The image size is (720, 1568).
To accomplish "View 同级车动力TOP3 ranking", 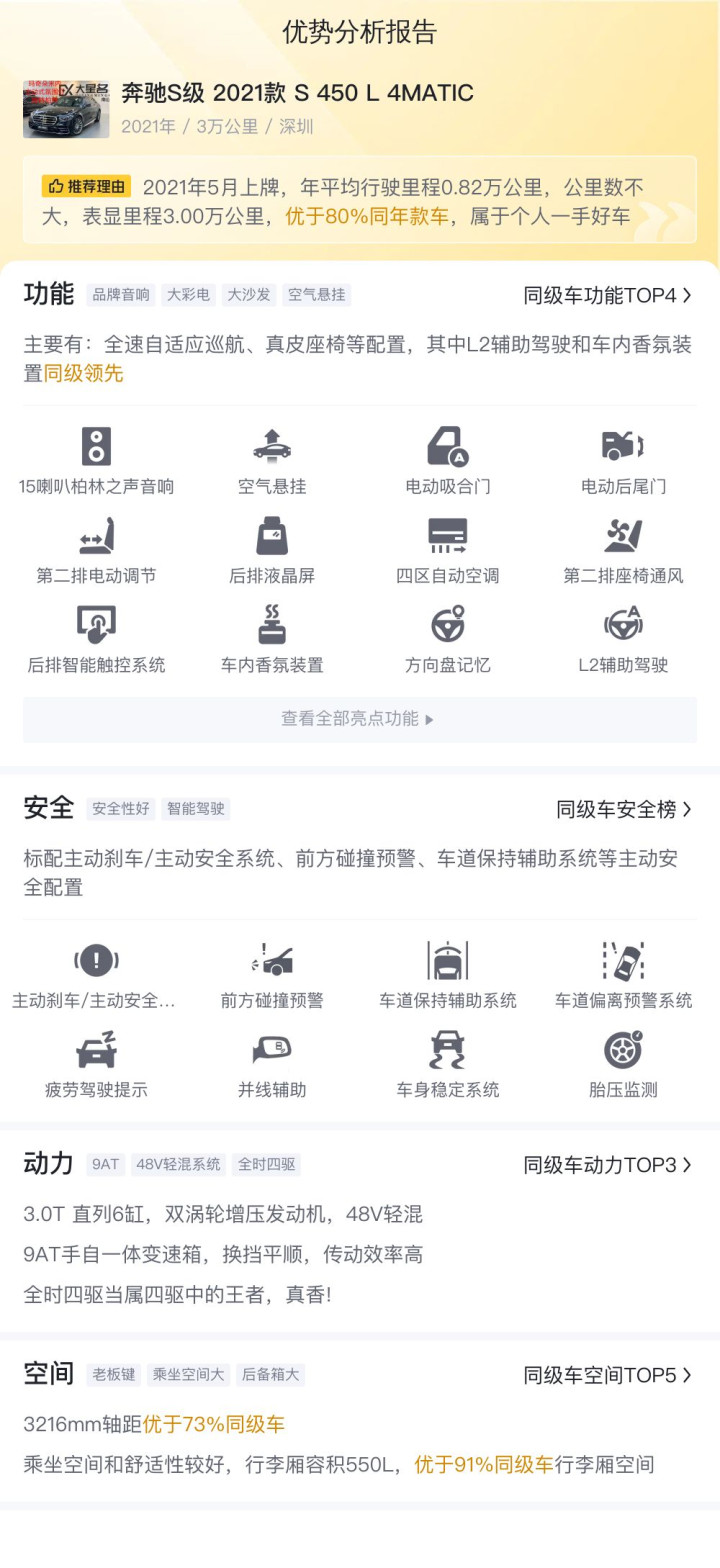I will pos(608,1165).
